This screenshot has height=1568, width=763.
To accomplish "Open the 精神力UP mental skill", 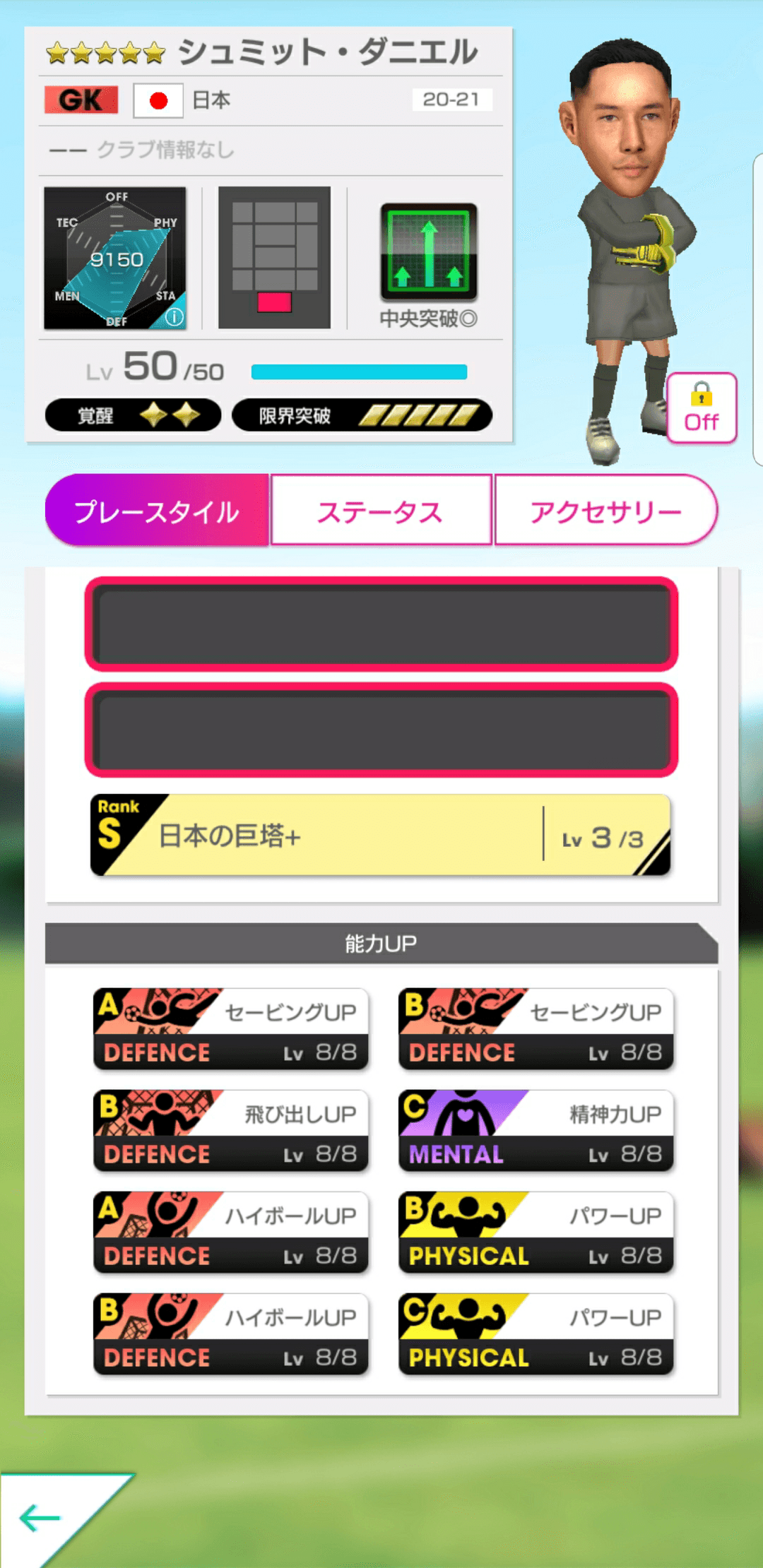I will (536, 1131).
